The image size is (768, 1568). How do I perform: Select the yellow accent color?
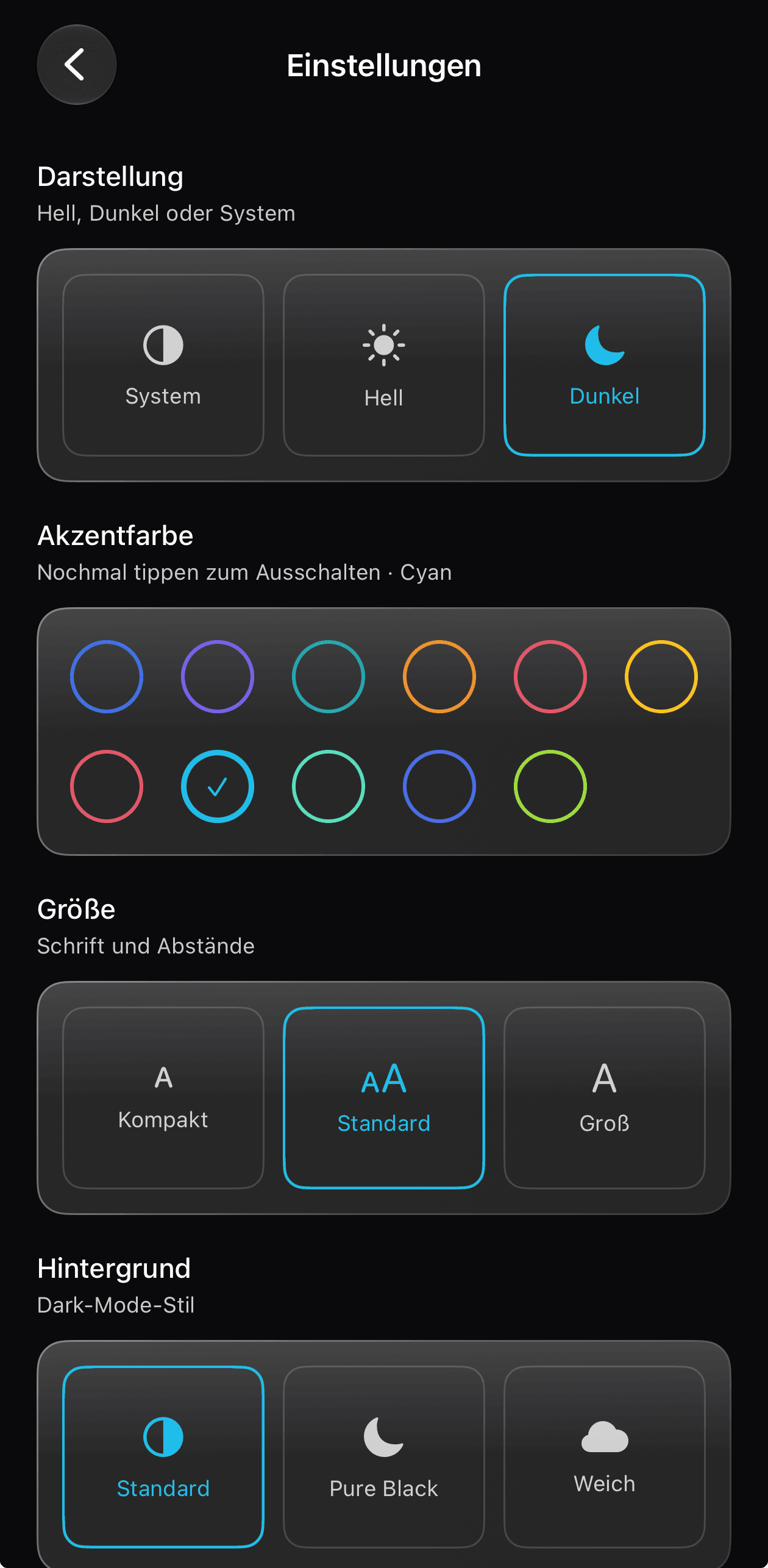(x=661, y=677)
